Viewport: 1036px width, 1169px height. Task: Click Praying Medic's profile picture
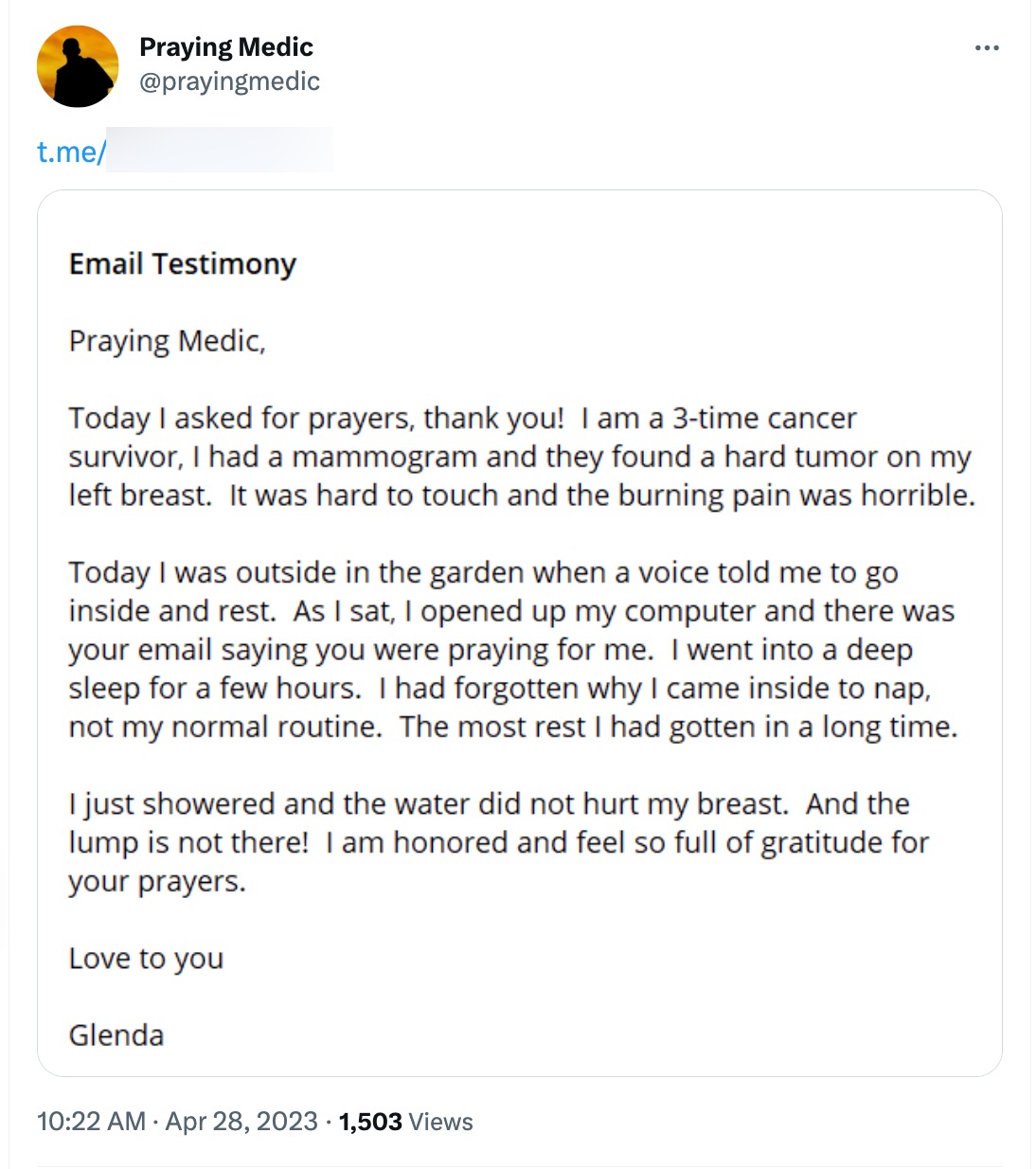pyautogui.click(x=78, y=61)
